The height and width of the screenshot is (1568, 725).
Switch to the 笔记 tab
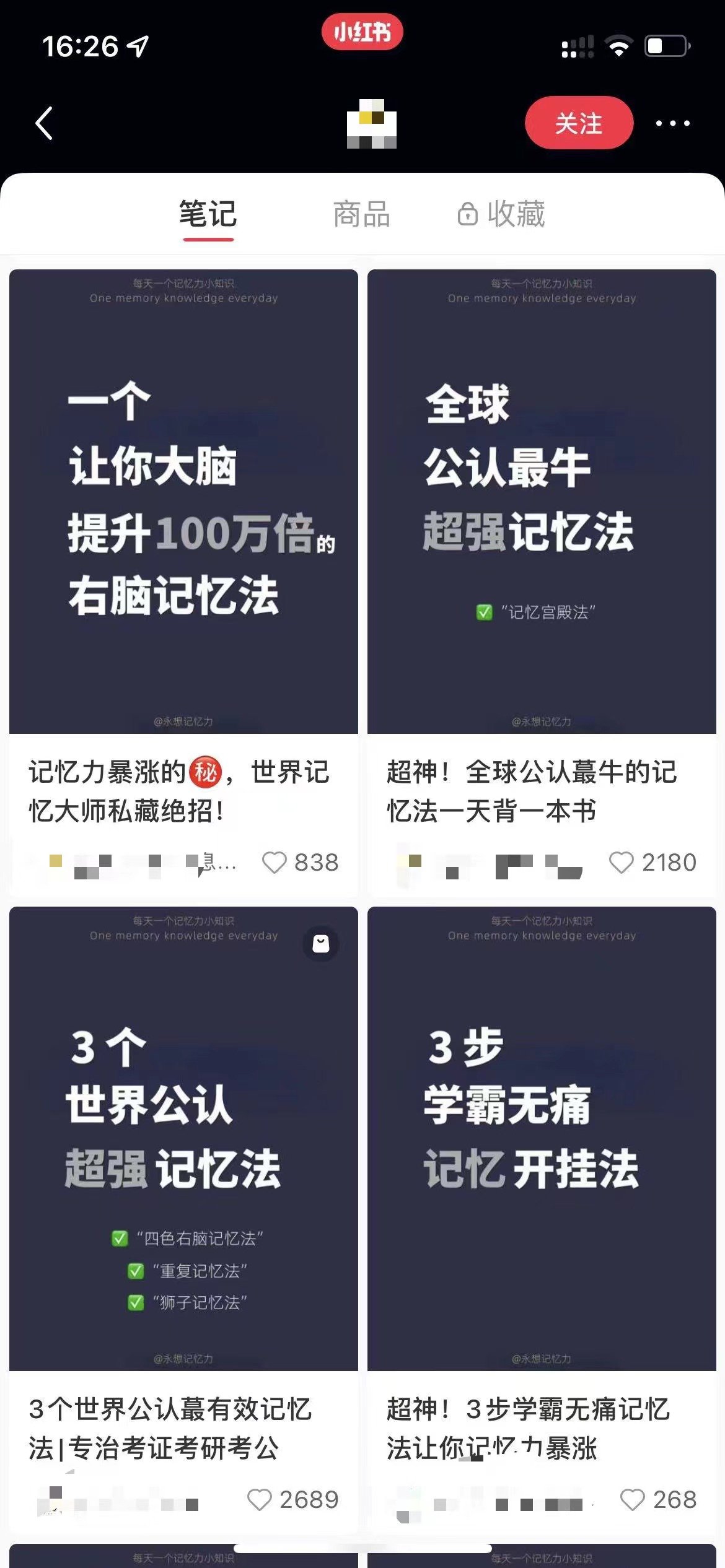[x=208, y=214]
